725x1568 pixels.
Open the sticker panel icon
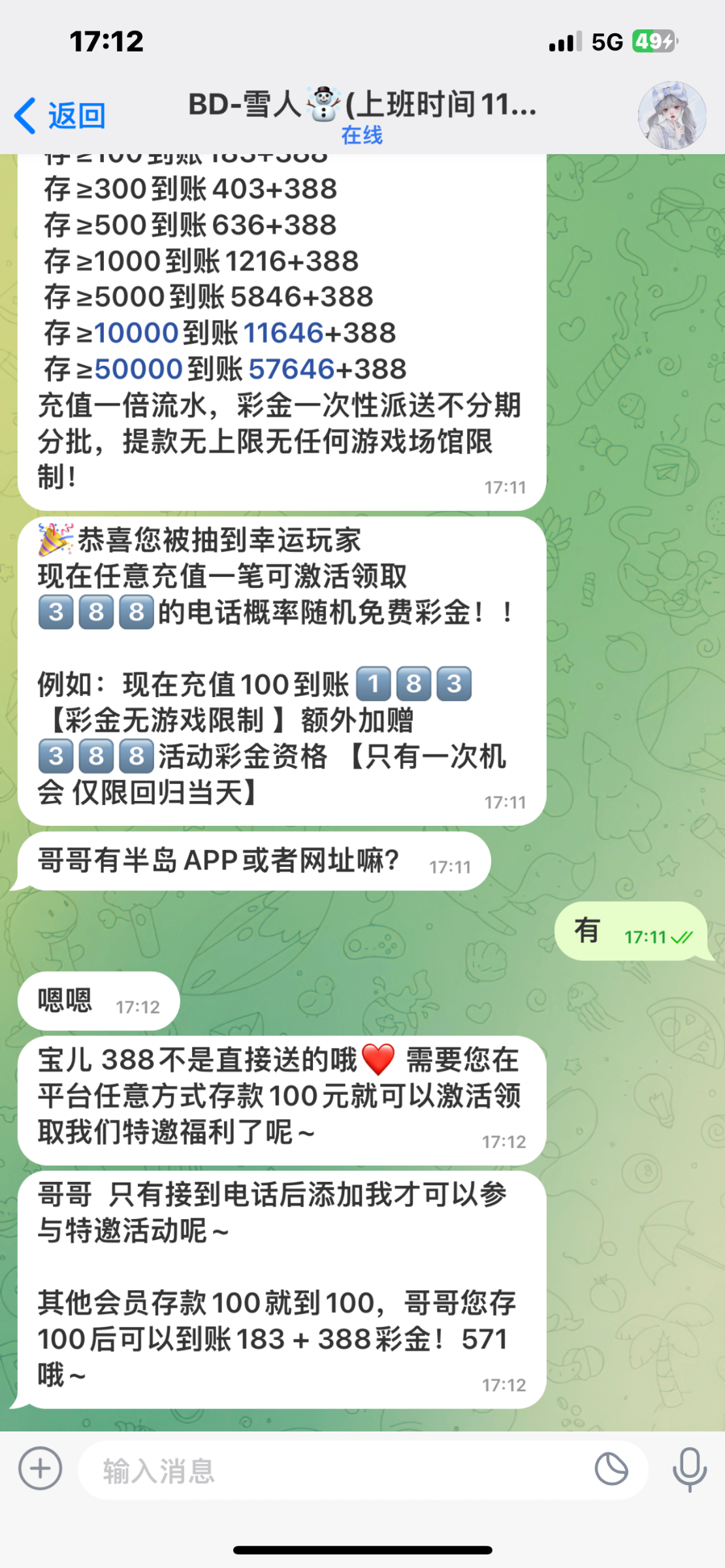pyautogui.click(x=611, y=1470)
